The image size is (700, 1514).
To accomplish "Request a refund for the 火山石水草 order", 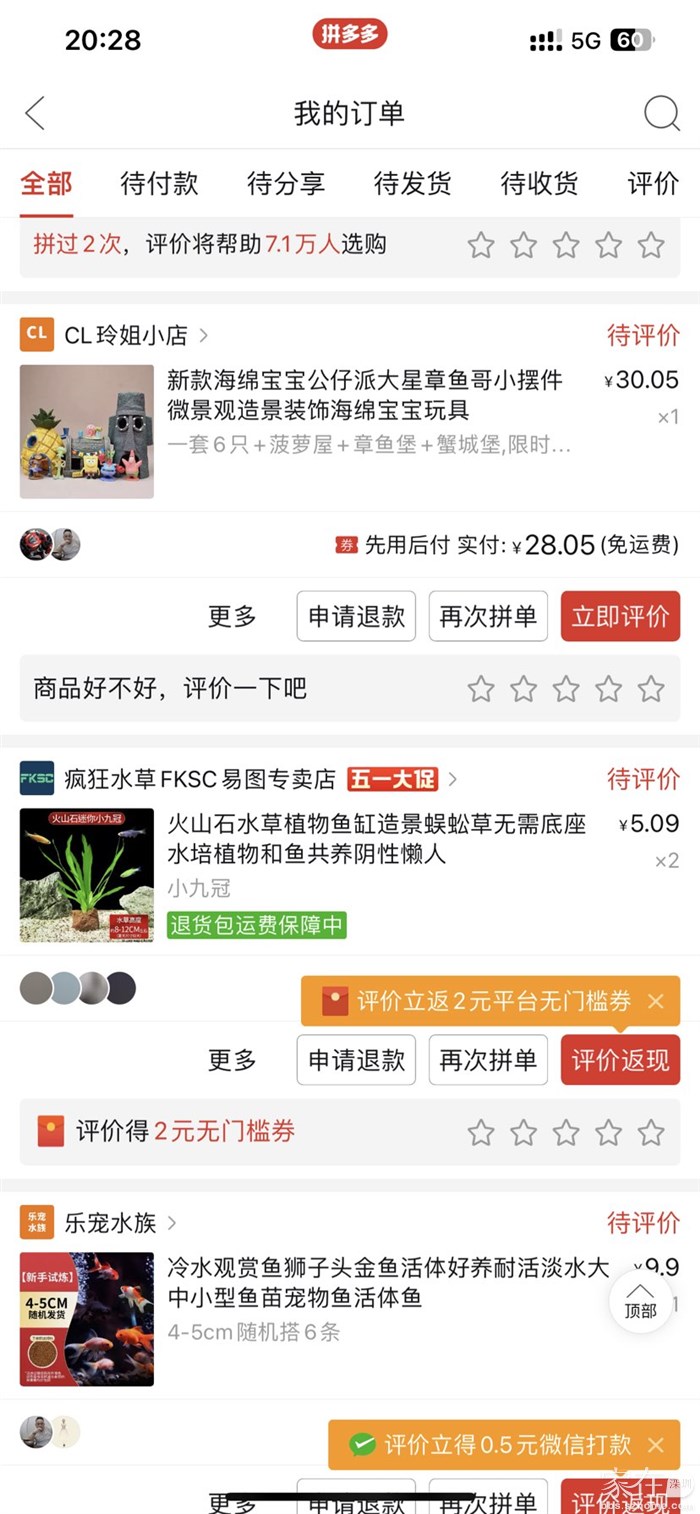I will (356, 1060).
